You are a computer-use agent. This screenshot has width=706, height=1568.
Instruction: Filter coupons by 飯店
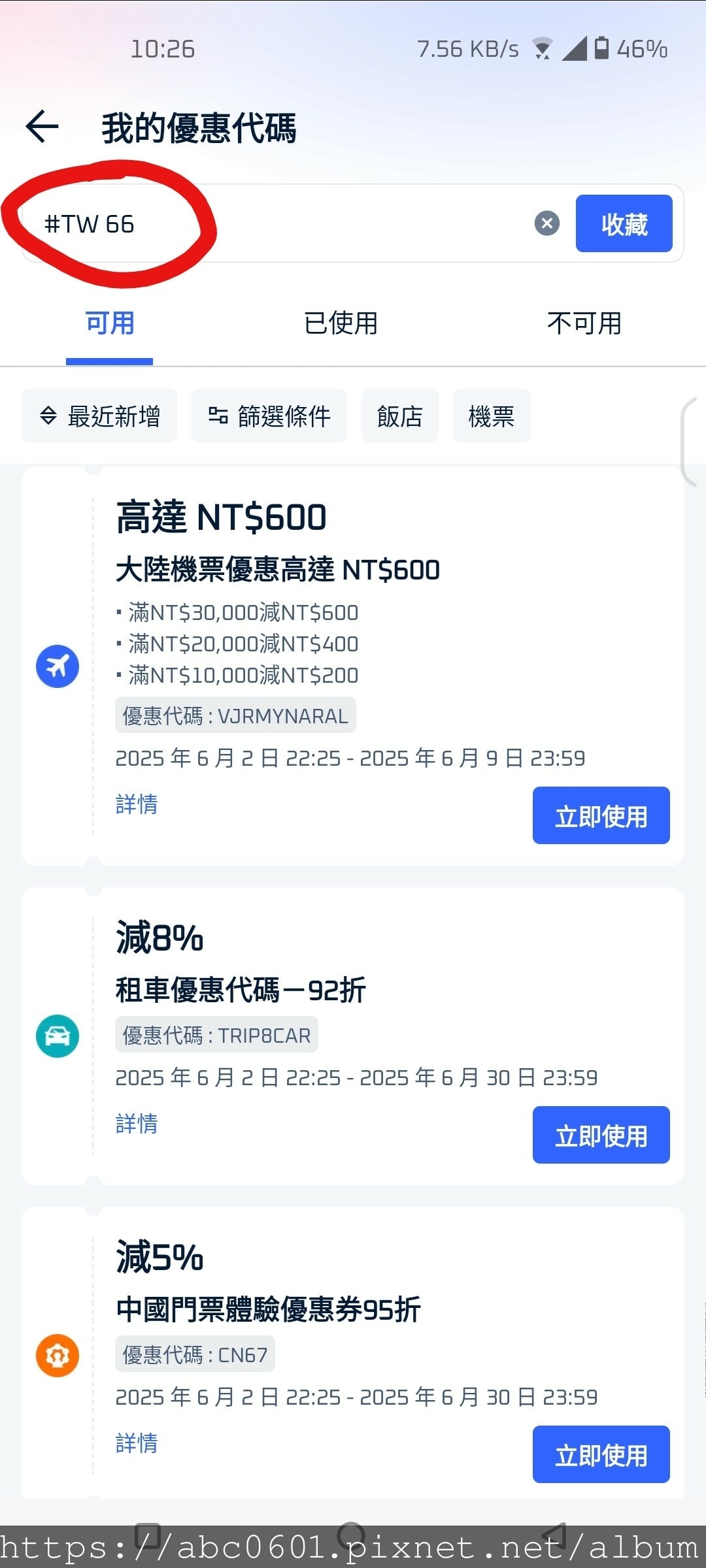(399, 416)
